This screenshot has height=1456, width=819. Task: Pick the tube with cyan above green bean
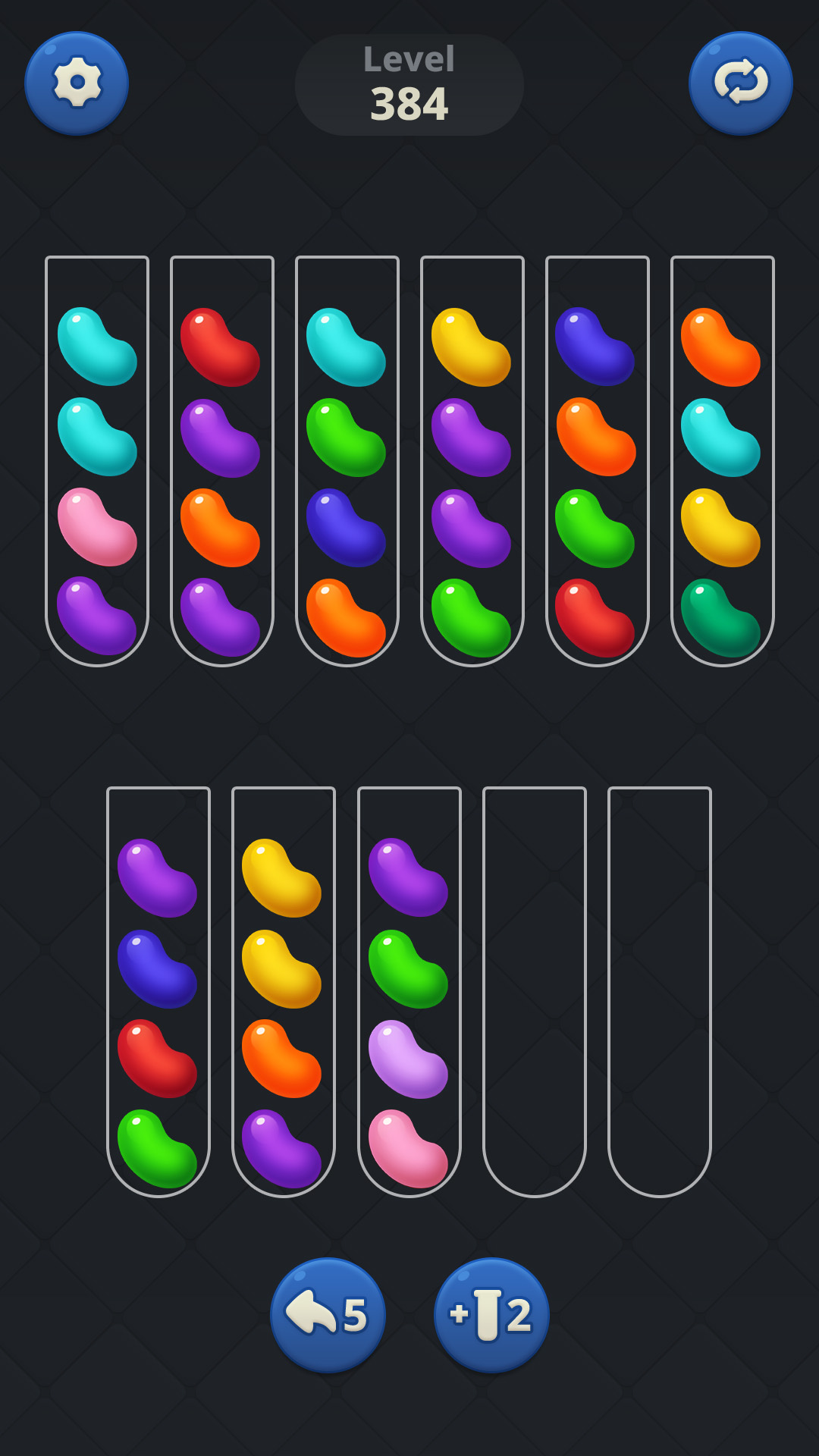(x=347, y=461)
